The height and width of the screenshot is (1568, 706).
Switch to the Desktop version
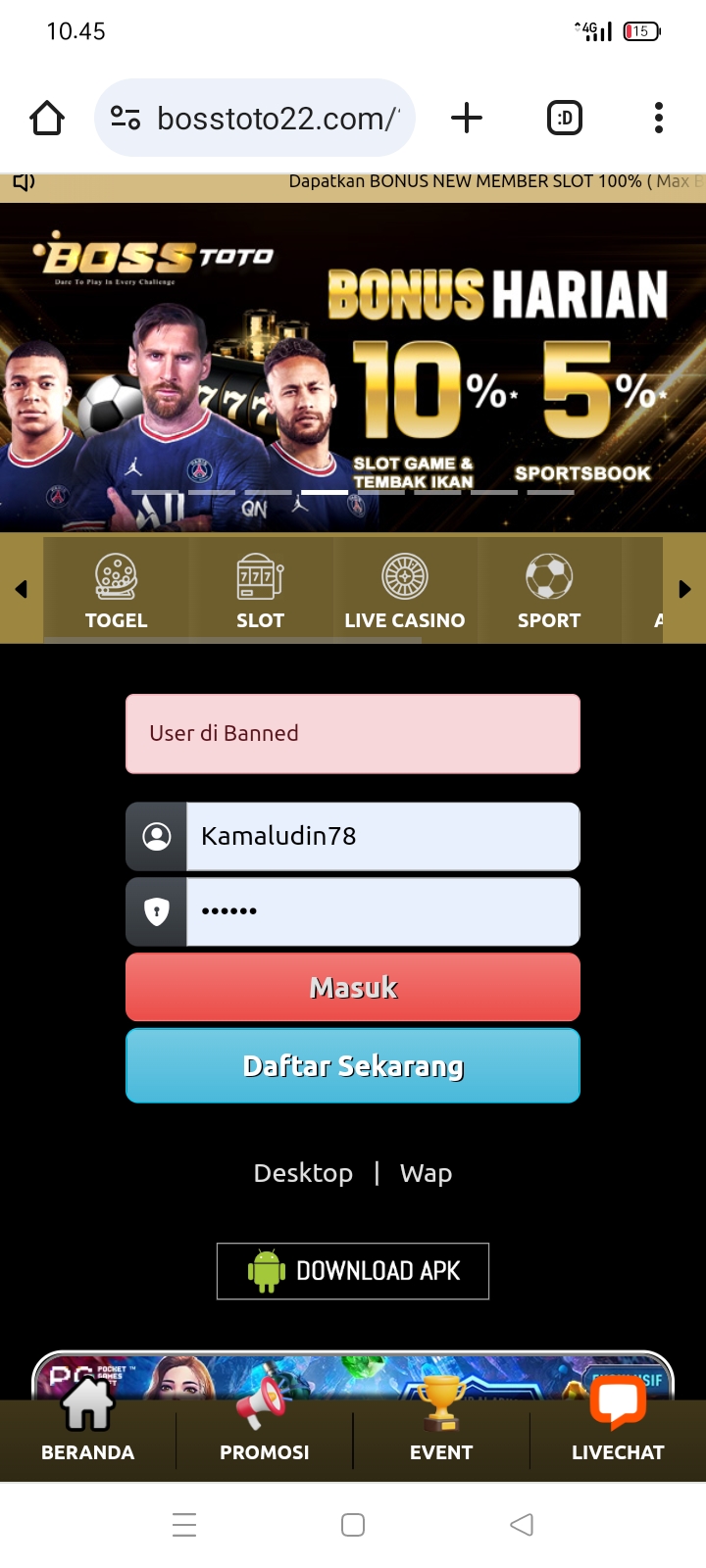click(303, 1173)
